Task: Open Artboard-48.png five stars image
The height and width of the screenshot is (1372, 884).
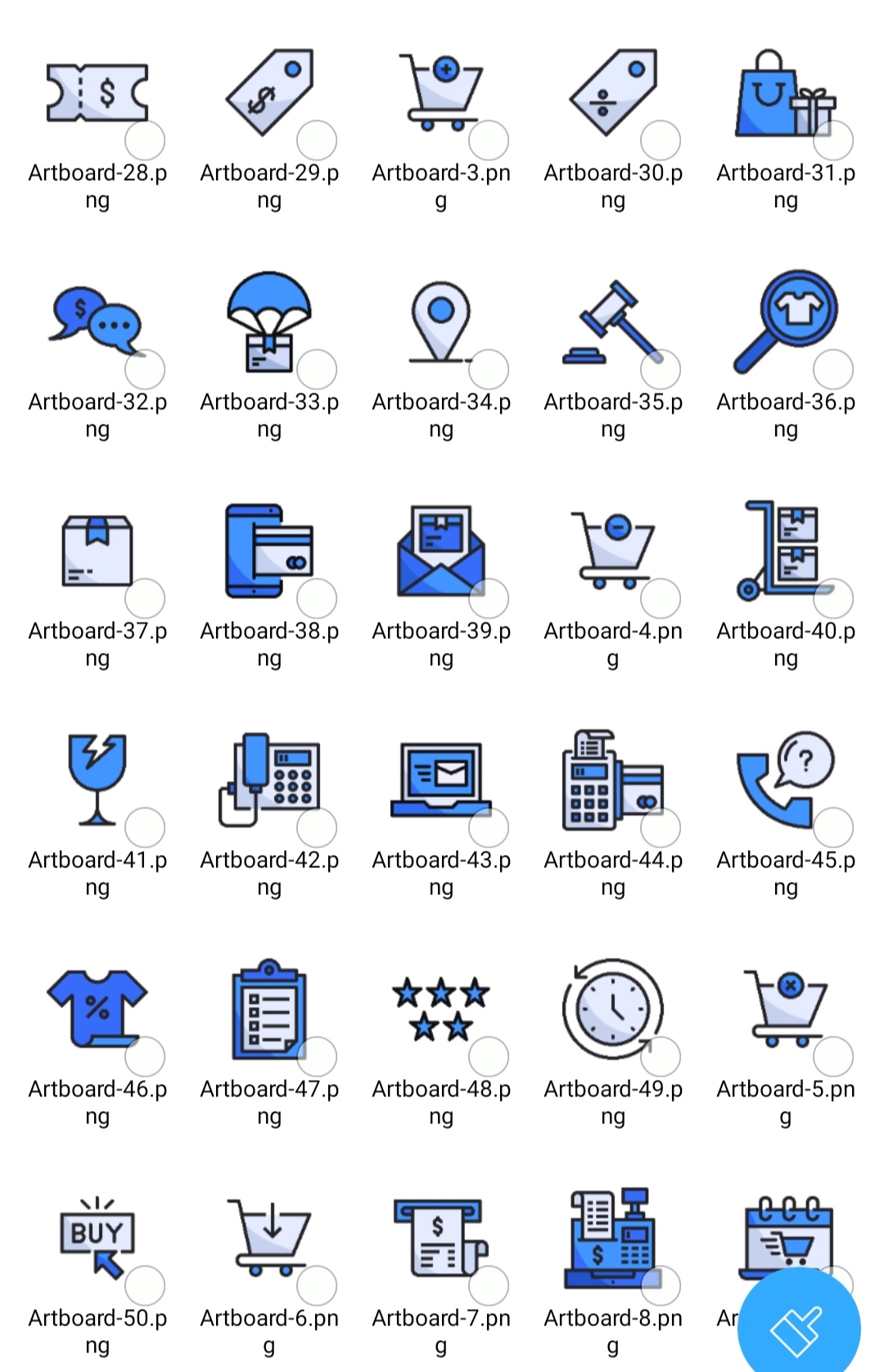Action: click(x=440, y=1008)
